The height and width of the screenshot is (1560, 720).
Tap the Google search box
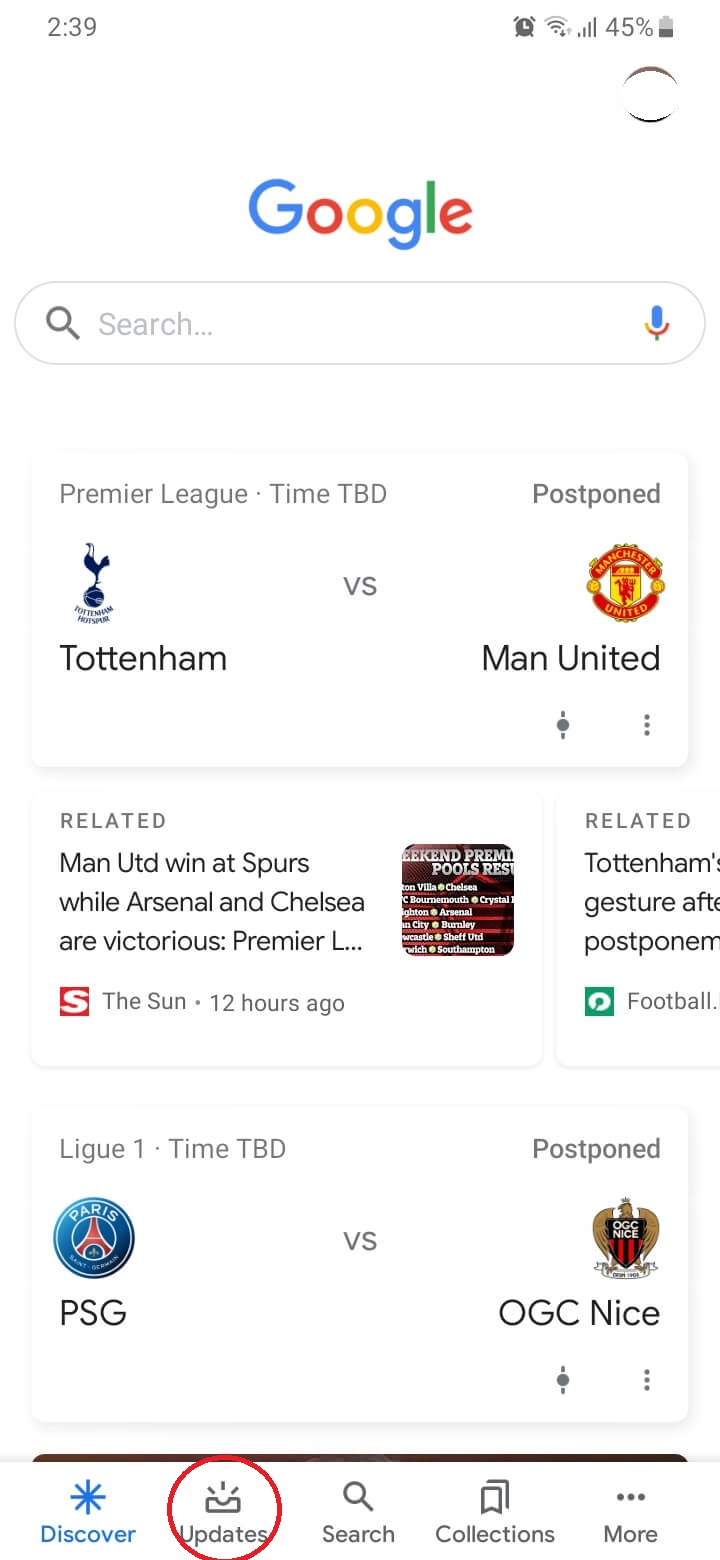point(340,324)
